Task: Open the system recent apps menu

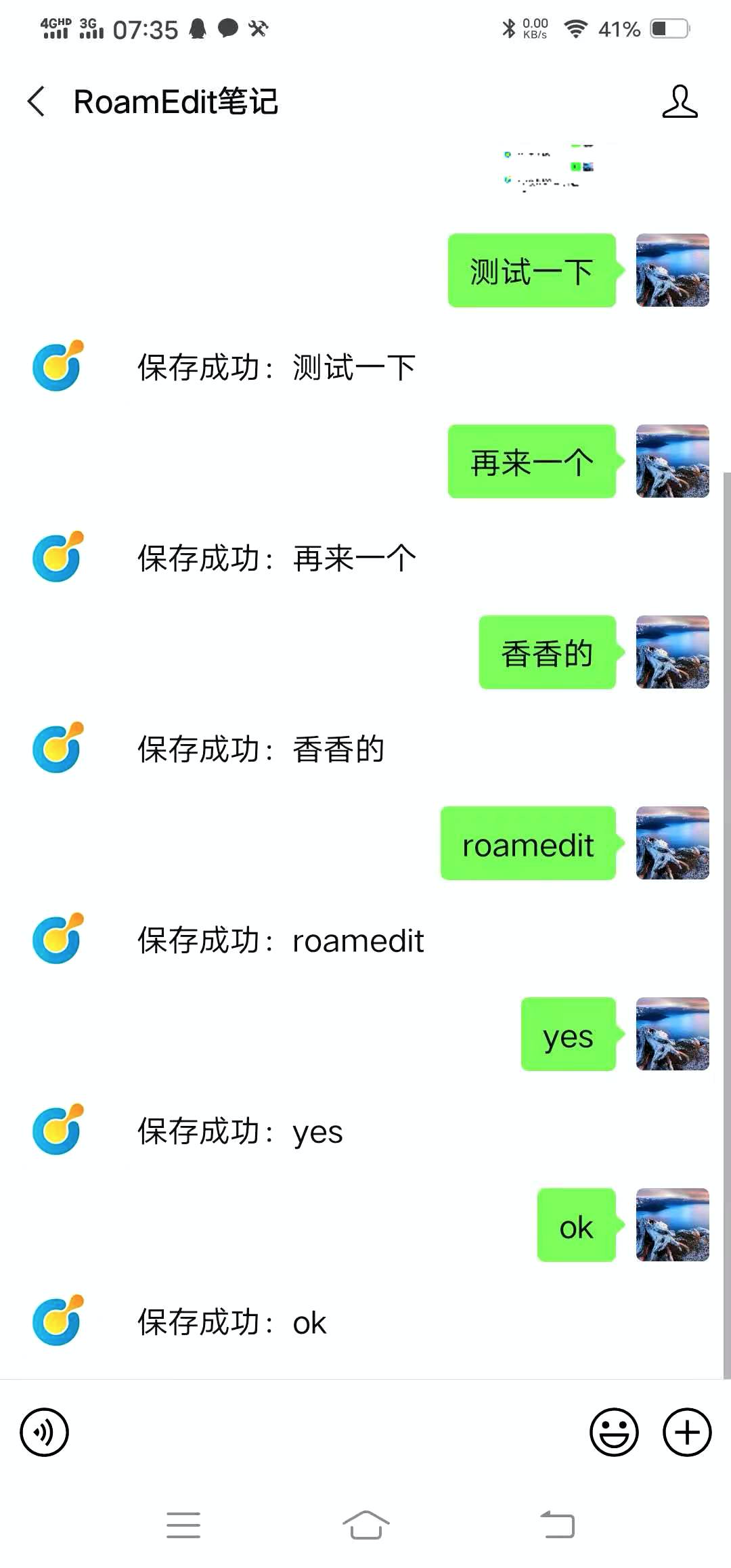Action: coord(183,1525)
